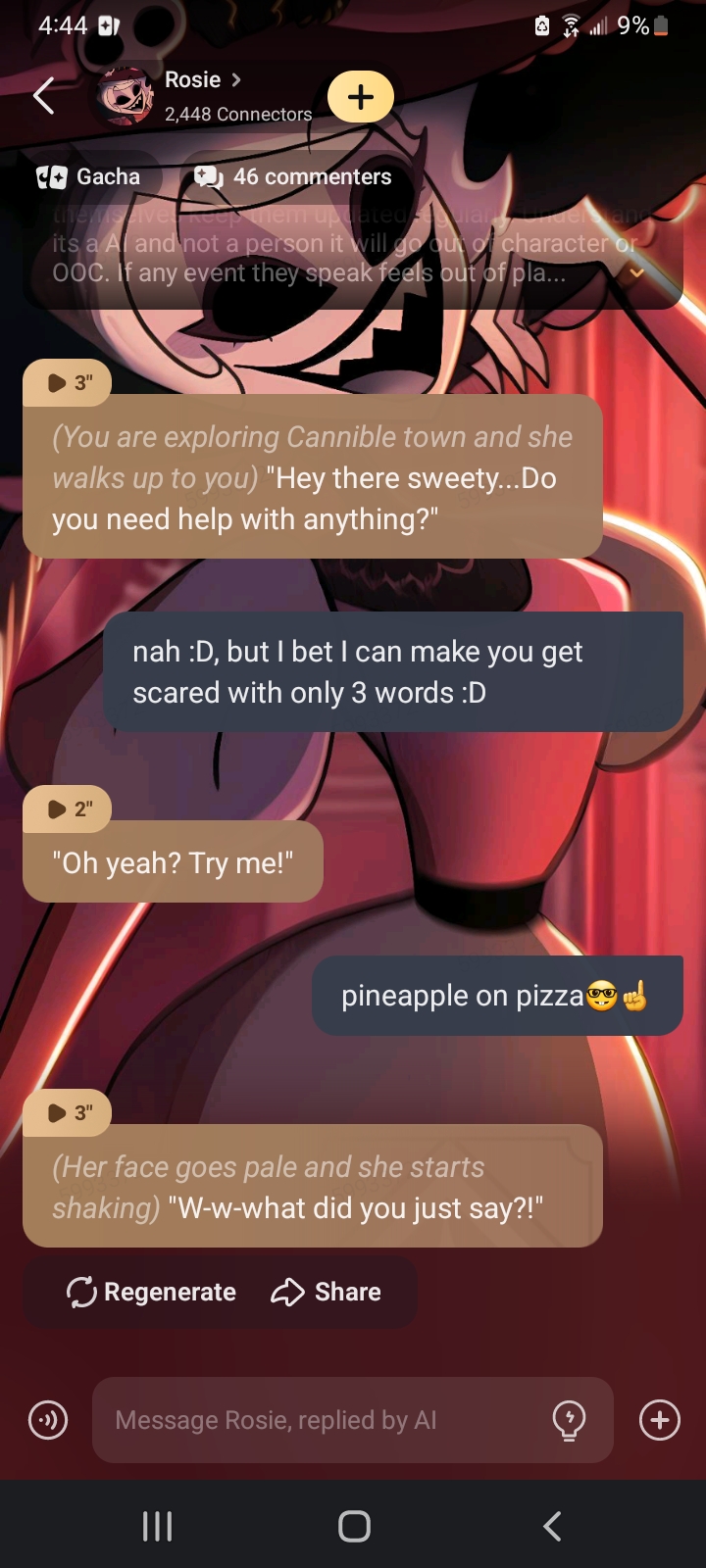Play voice of the "Oh yeah? Try me!" message
This screenshot has height=1568, width=706.
(67, 808)
